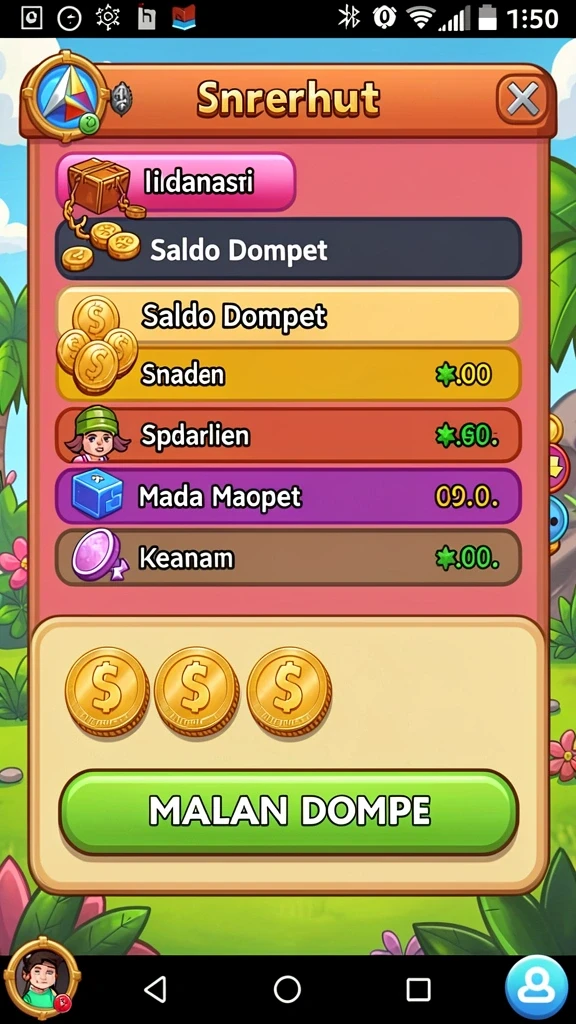The image size is (576, 1024).
Task: Open the Snaden row
Action: pyautogui.click(x=289, y=374)
